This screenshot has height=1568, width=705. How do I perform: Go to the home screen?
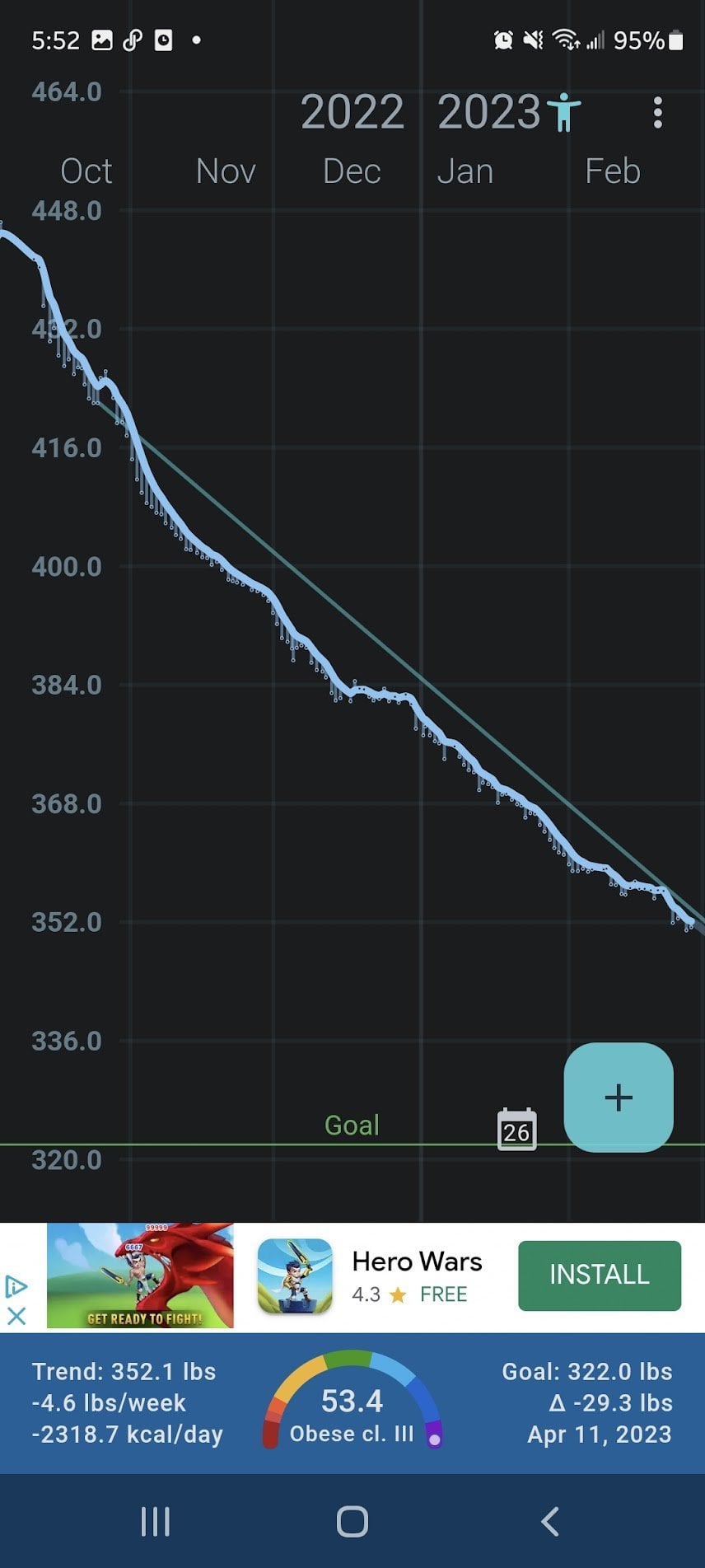click(352, 1521)
